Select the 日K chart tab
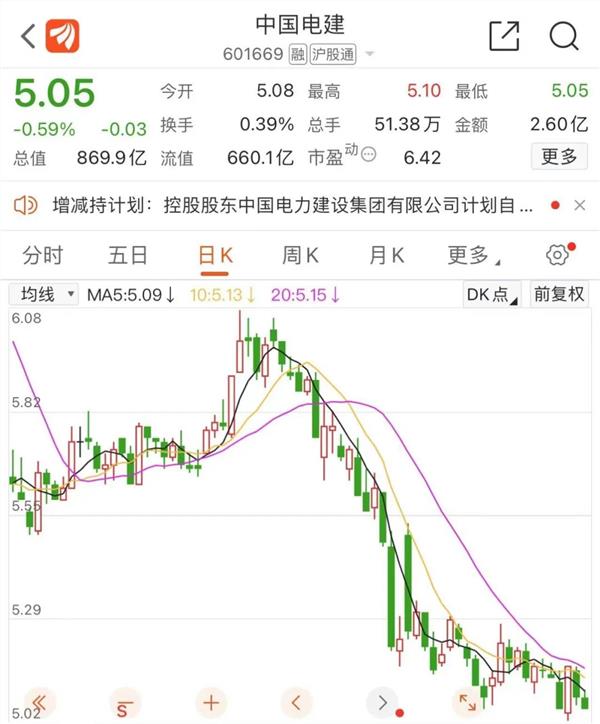The image size is (600, 724). [x=215, y=255]
